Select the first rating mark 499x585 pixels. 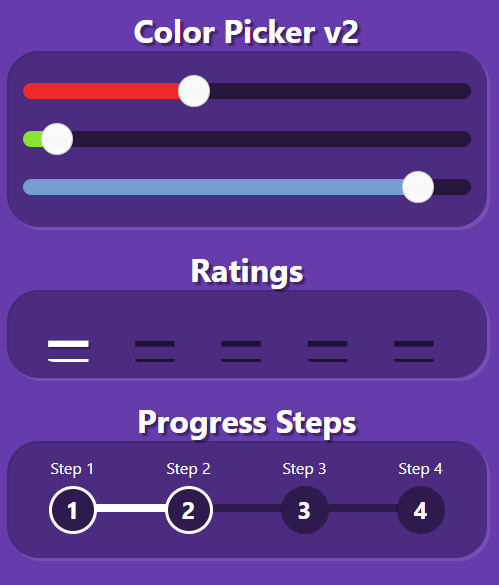tap(68, 351)
